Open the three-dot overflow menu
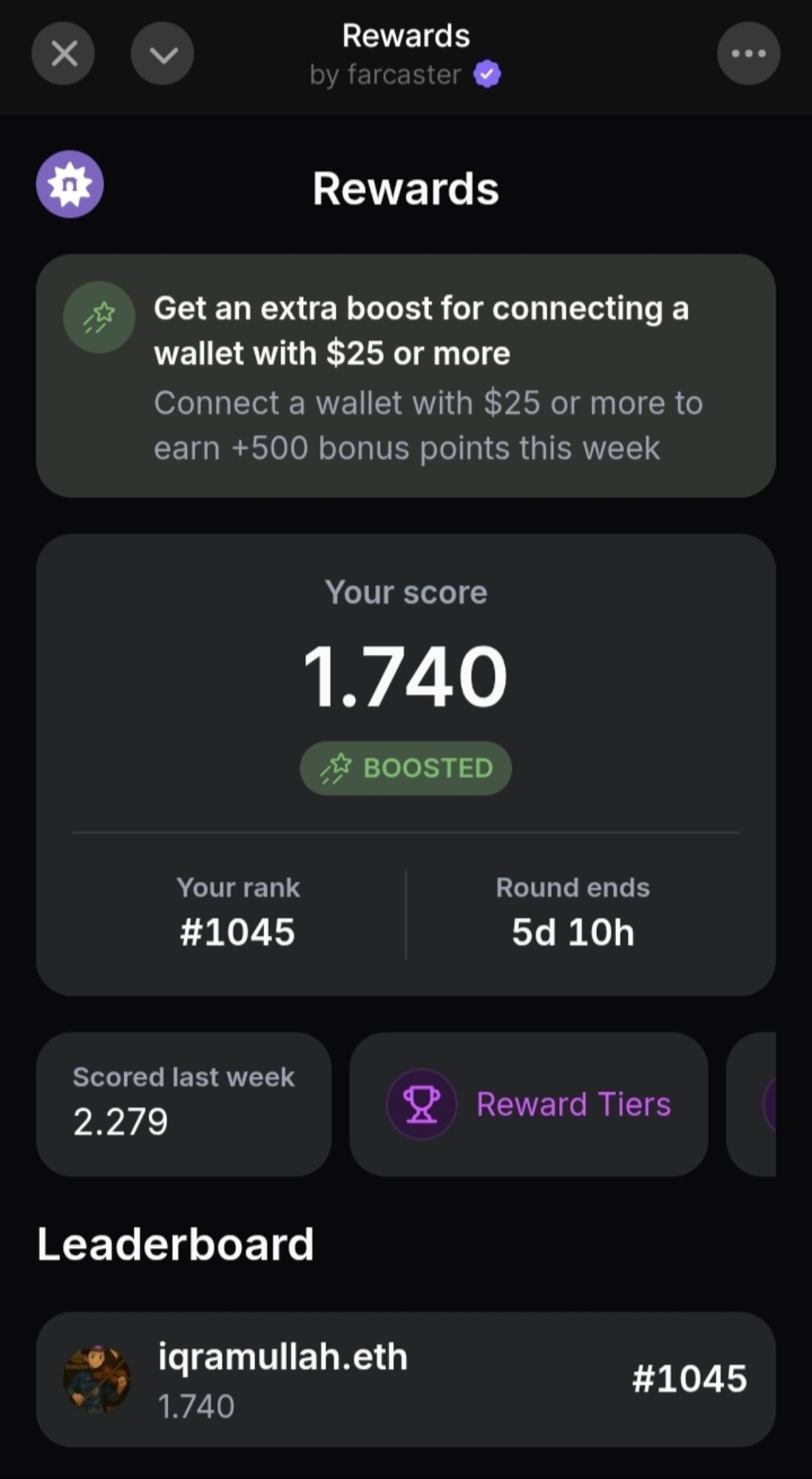 (748, 53)
